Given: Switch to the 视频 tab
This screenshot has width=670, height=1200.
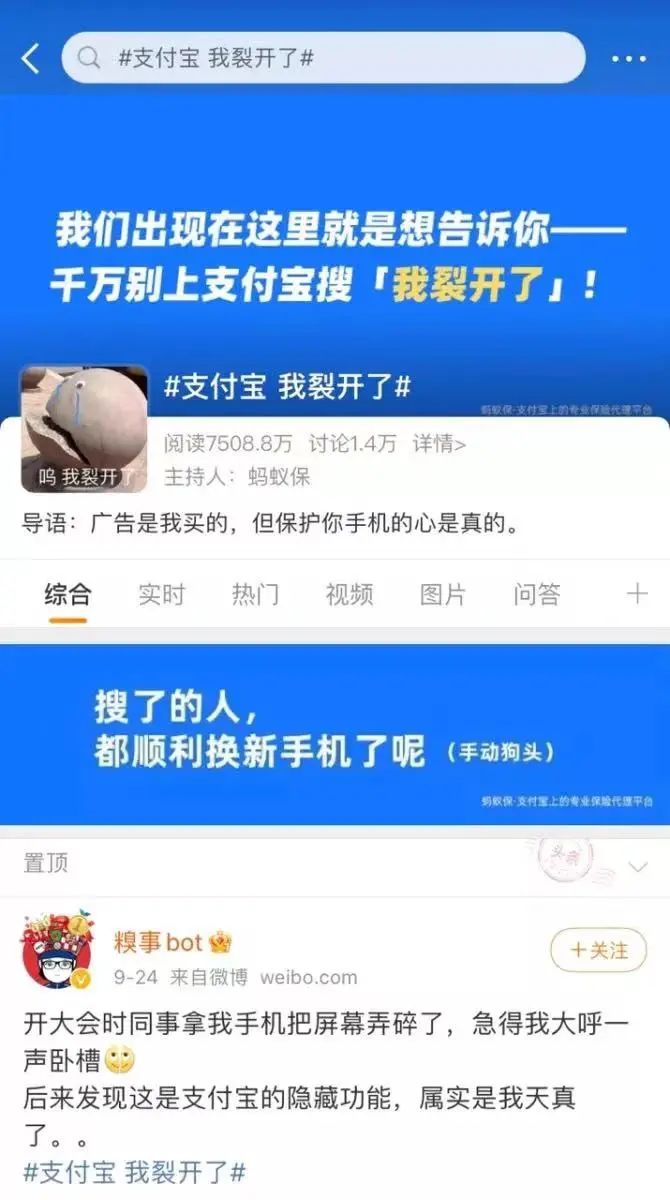Looking at the screenshot, I should (349, 594).
